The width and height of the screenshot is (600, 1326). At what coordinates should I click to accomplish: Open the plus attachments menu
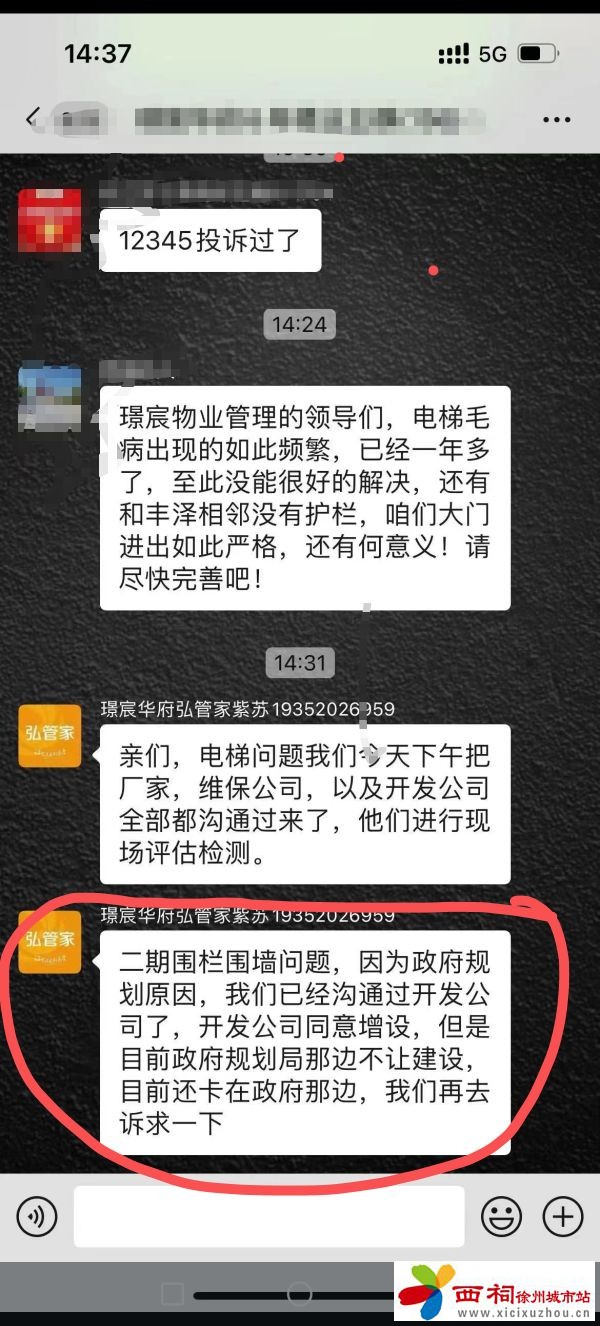[562, 1216]
